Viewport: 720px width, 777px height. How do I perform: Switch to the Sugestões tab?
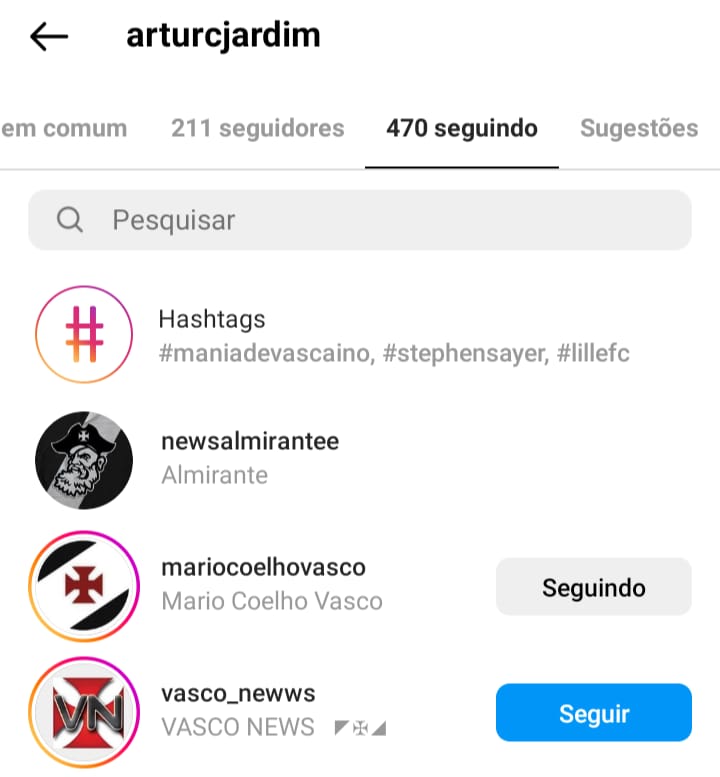coord(639,128)
